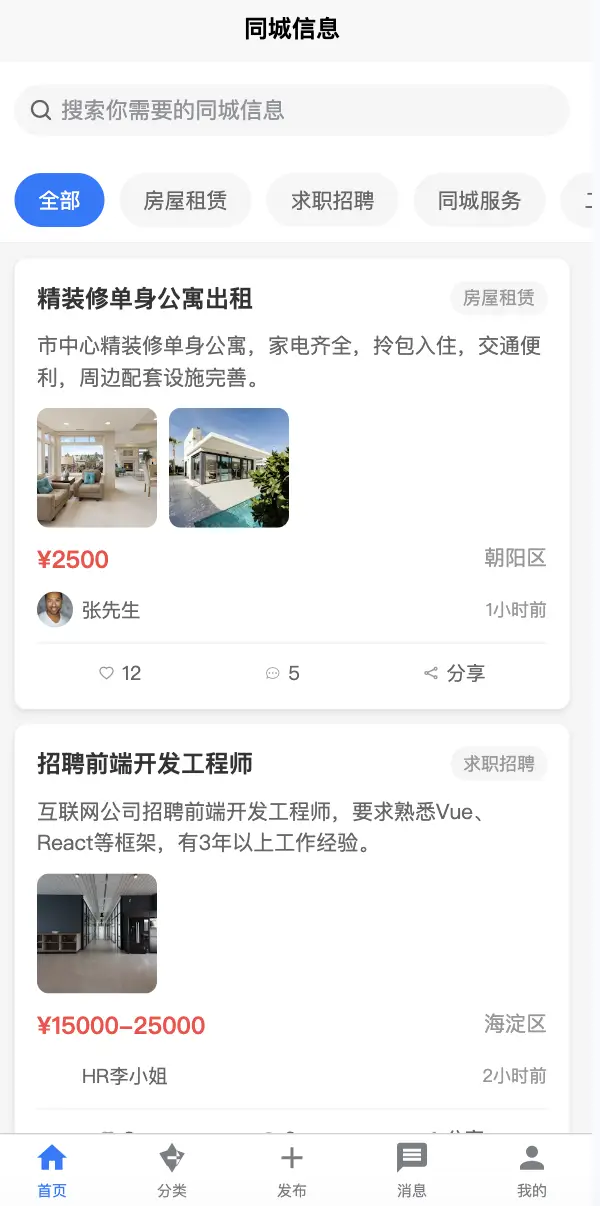Image resolution: width=600 pixels, height=1206 pixels.
Task: View the office photo in the job post
Action: pyautogui.click(x=97, y=933)
